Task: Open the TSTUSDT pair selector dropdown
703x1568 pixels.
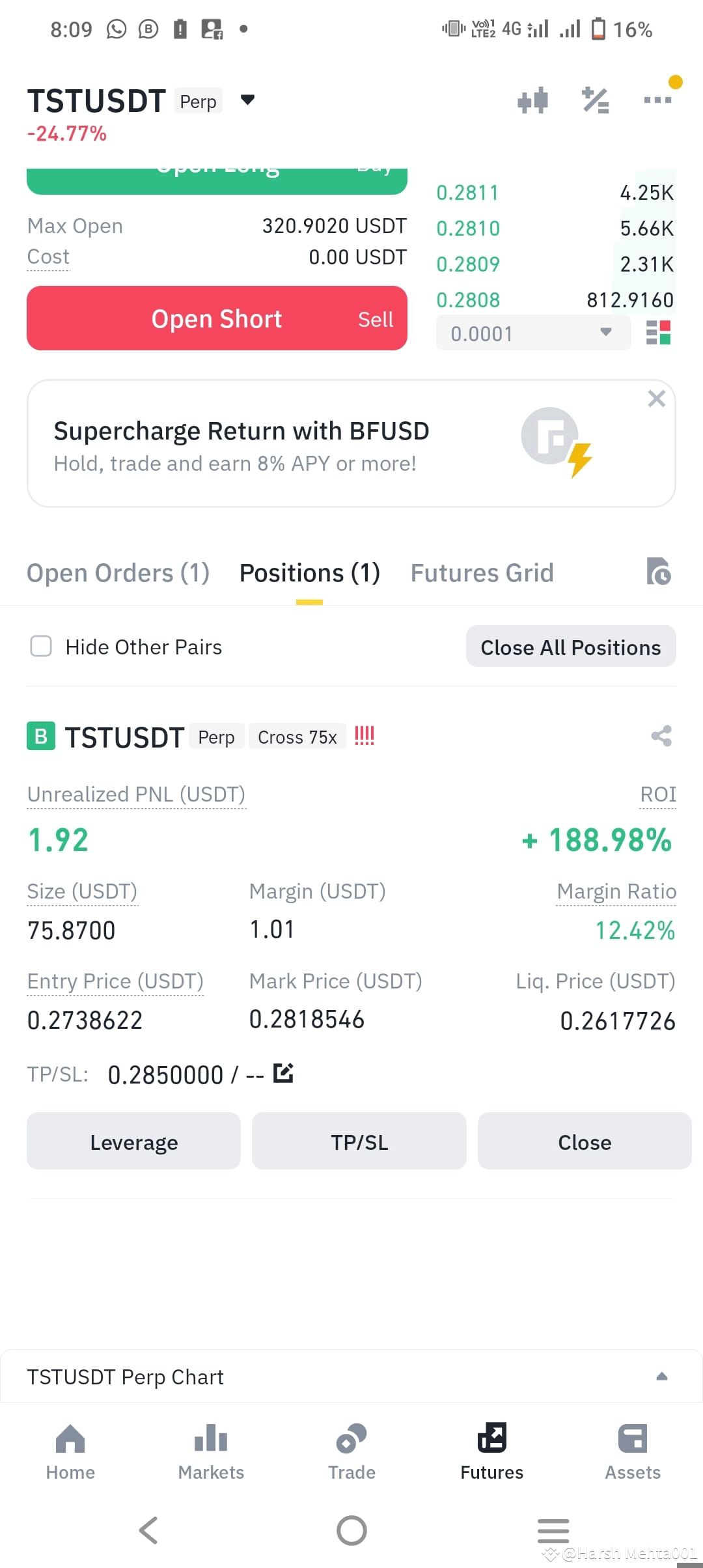Action: coord(247,100)
